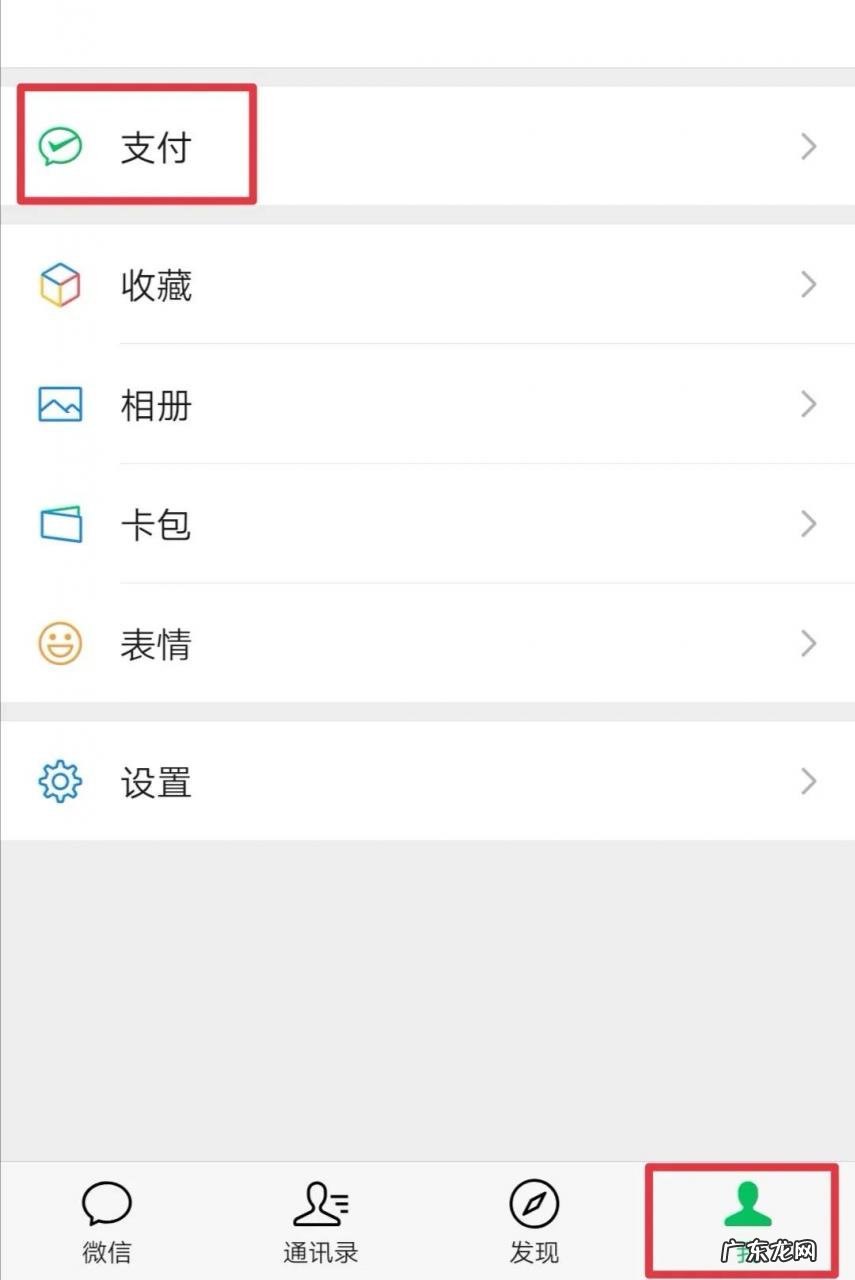Click the WeChat chat bubble icon
Viewport: 855px width, 1280px height.
[106, 1203]
